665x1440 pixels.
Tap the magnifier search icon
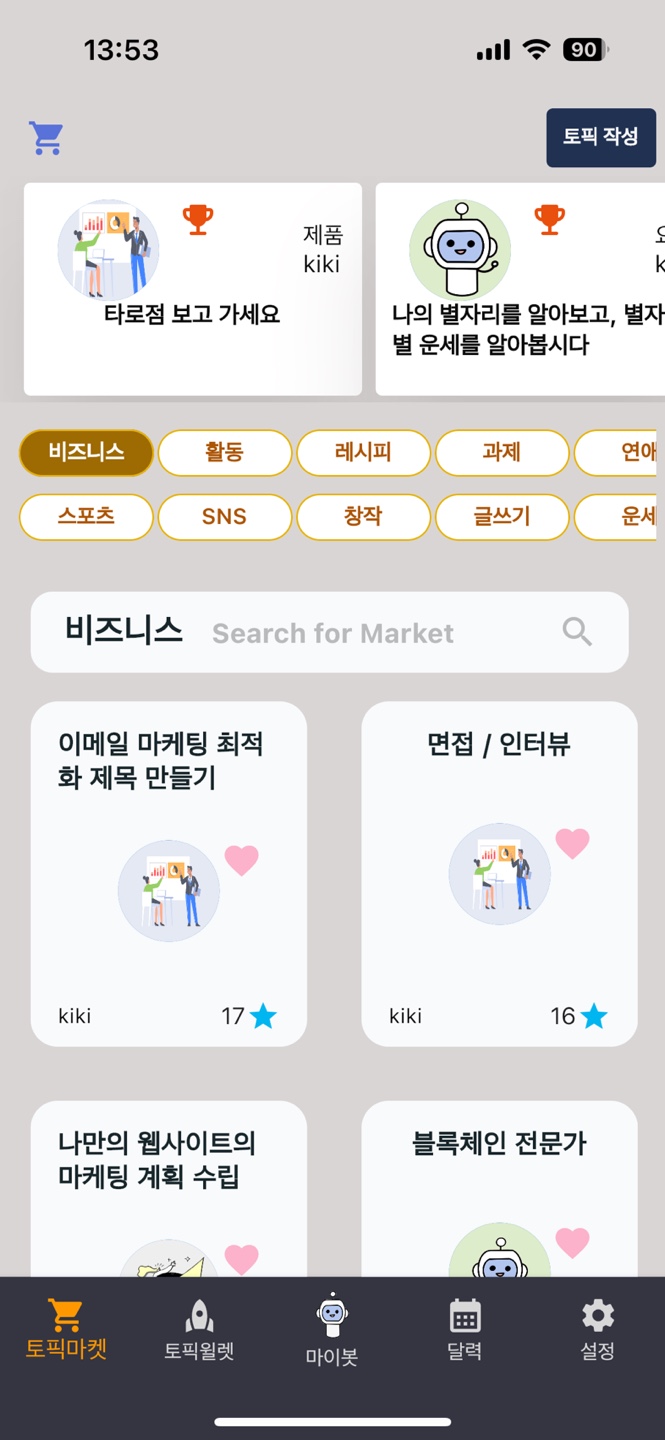coord(577,631)
